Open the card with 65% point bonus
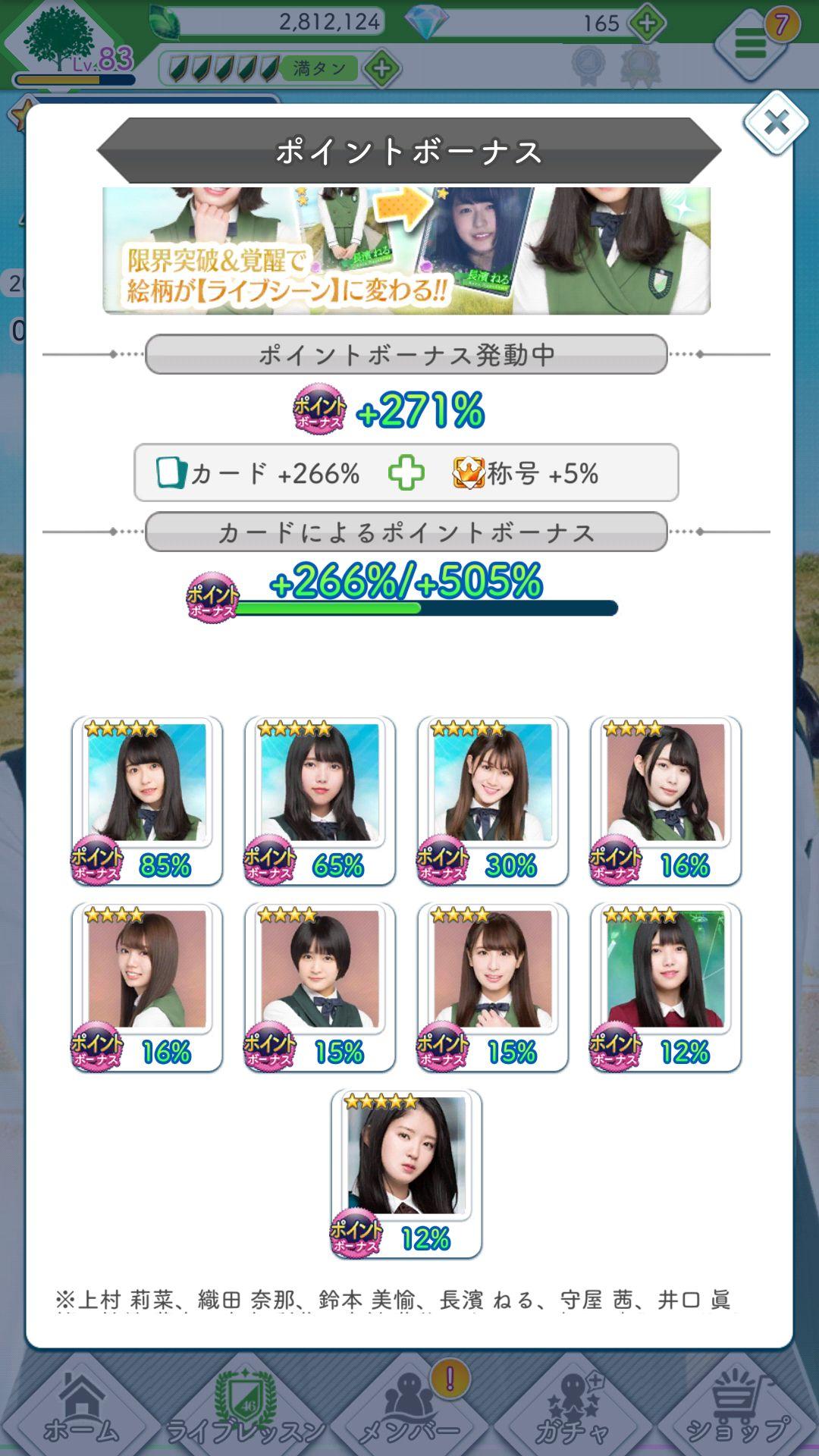Viewport: 819px width, 1456px height. [x=320, y=801]
